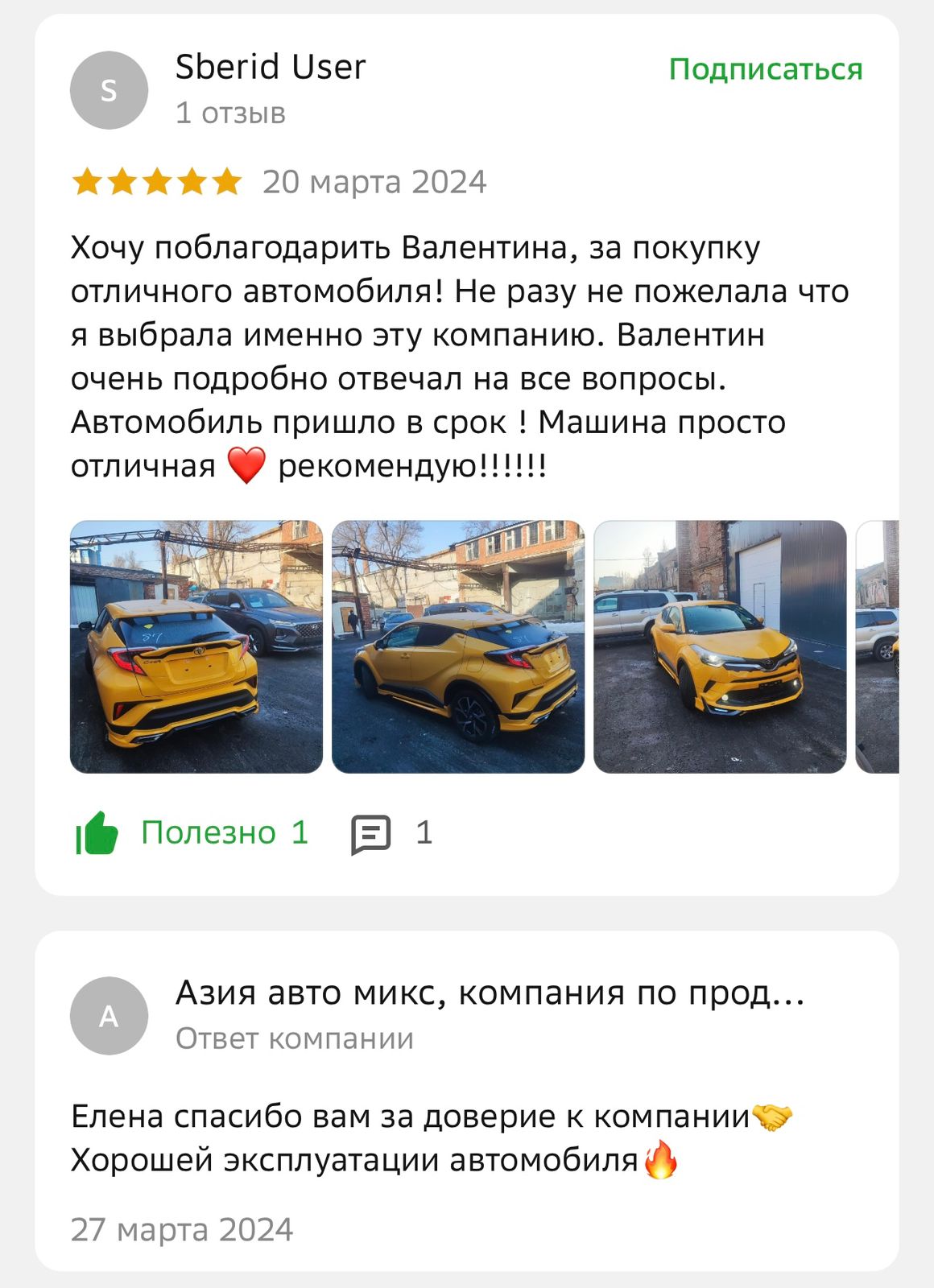The image size is (934, 1288).
Task: Open Азия авто микс company profile
Action: 490,993
